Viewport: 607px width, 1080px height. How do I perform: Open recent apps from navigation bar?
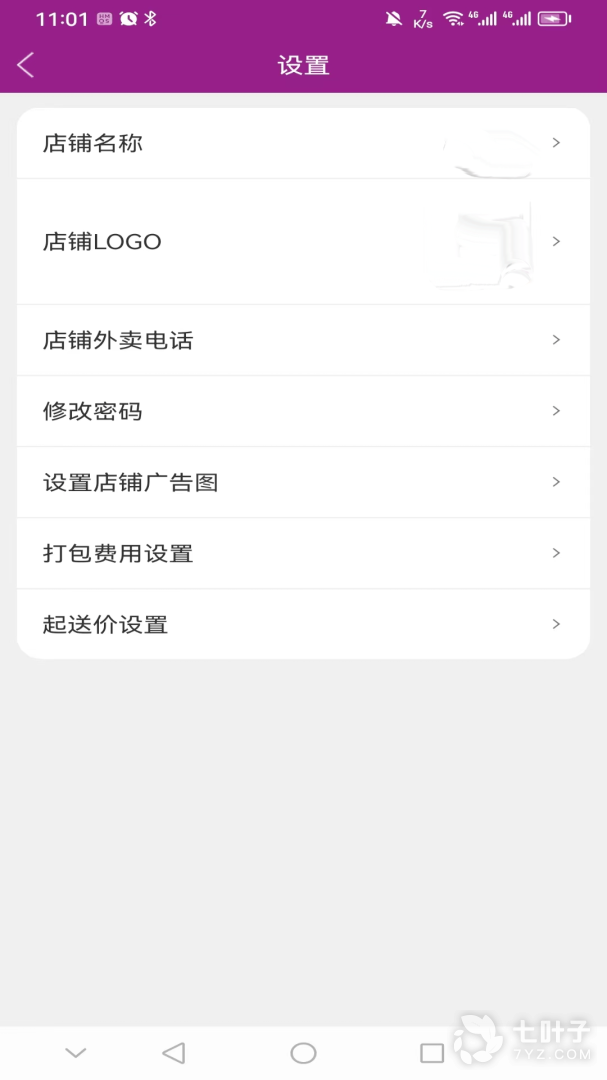(432, 1053)
